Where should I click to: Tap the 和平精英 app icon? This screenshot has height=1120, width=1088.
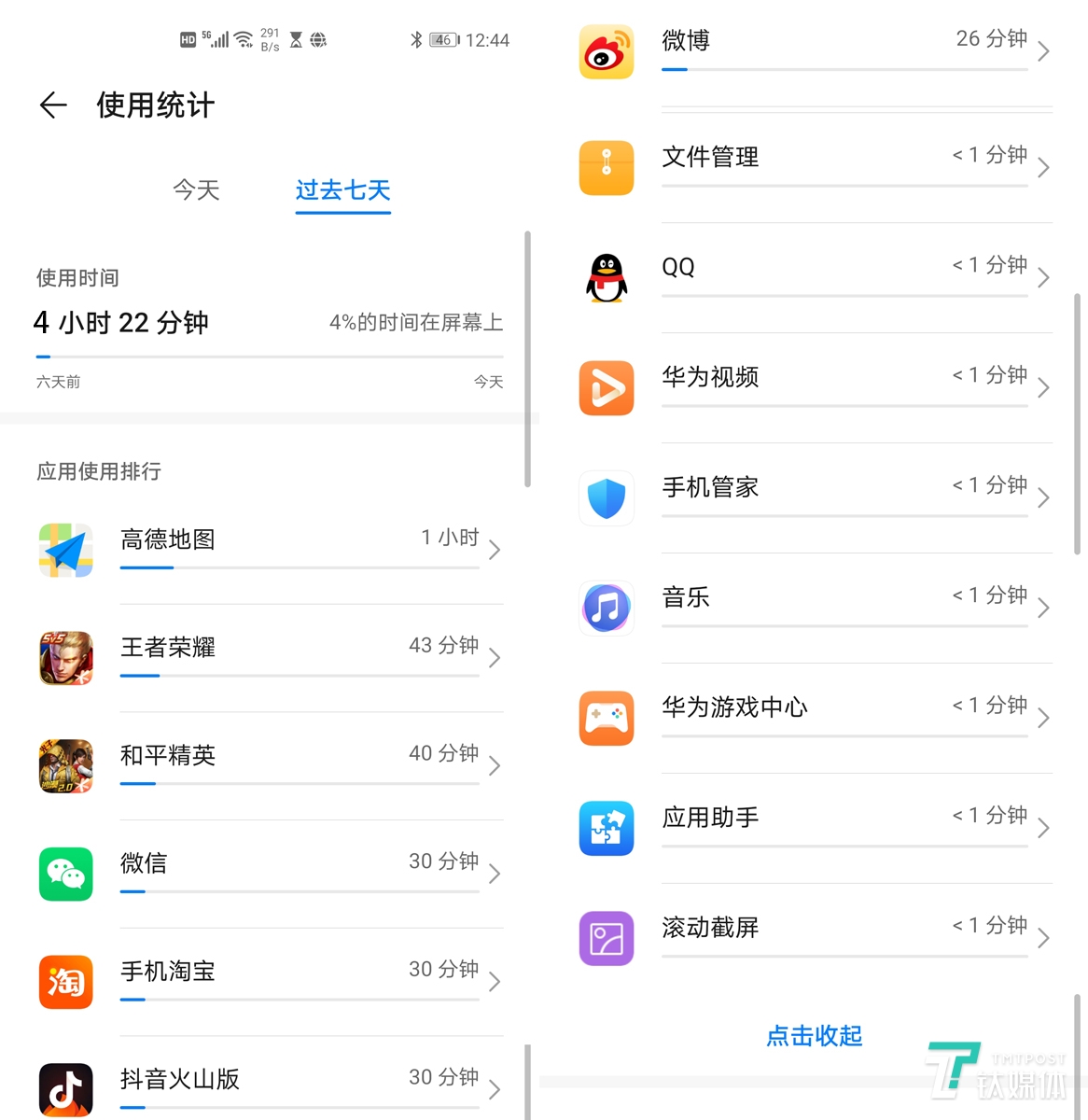pyautogui.click(x=65, y=766)
